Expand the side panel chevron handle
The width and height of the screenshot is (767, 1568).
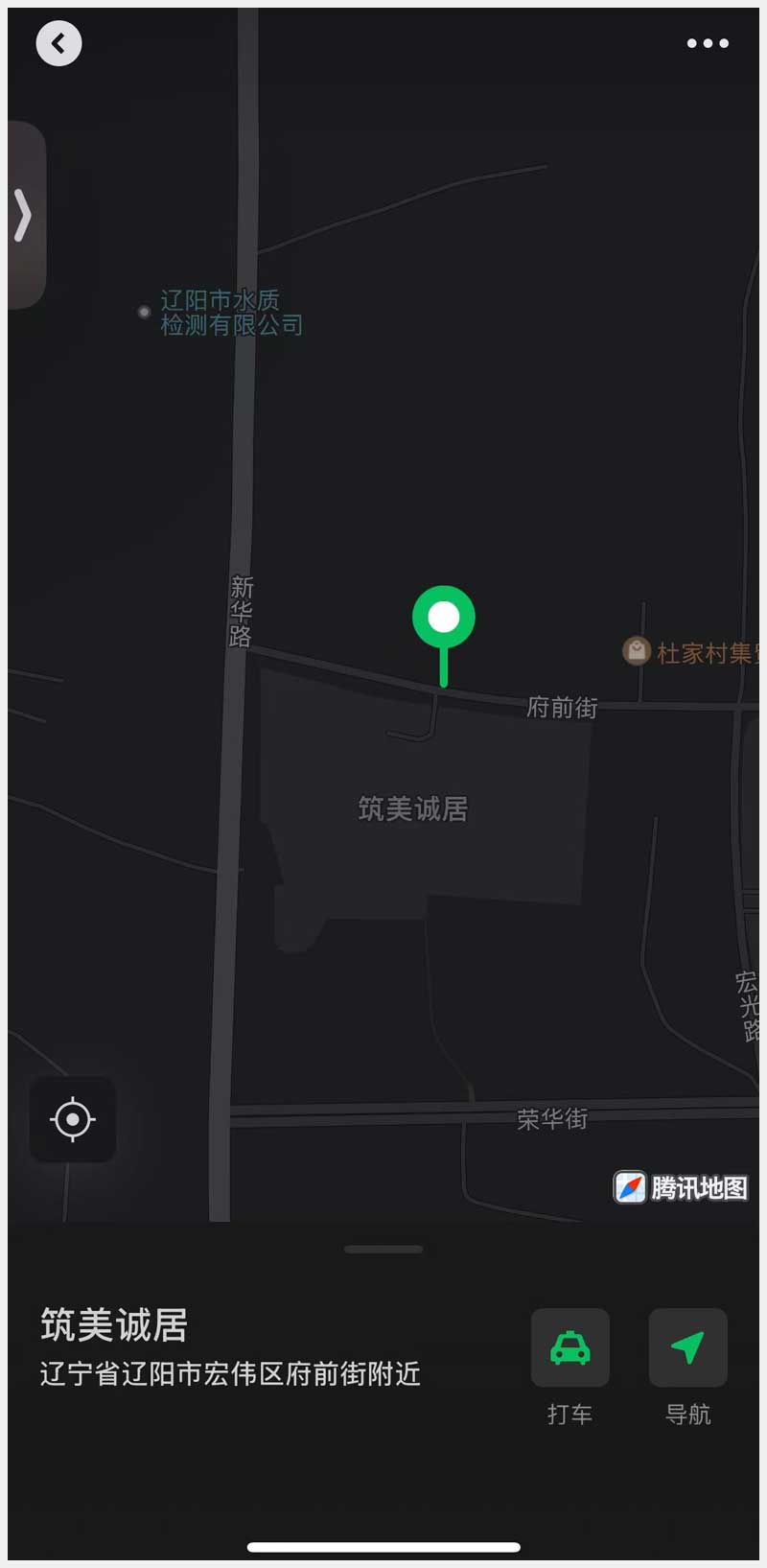[24, 215]
